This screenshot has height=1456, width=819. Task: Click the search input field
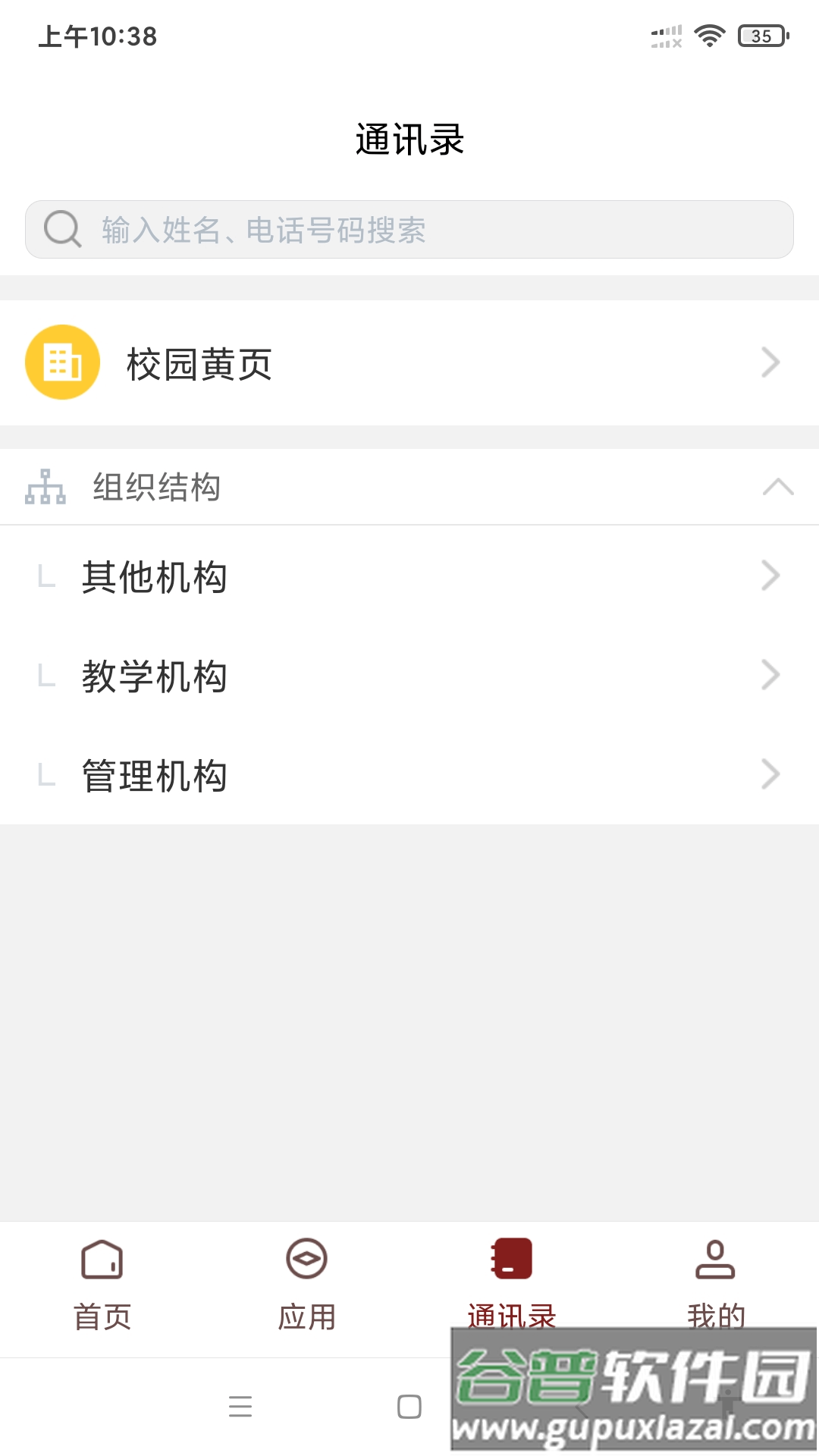pyautogui.click(x=409, y=229)
